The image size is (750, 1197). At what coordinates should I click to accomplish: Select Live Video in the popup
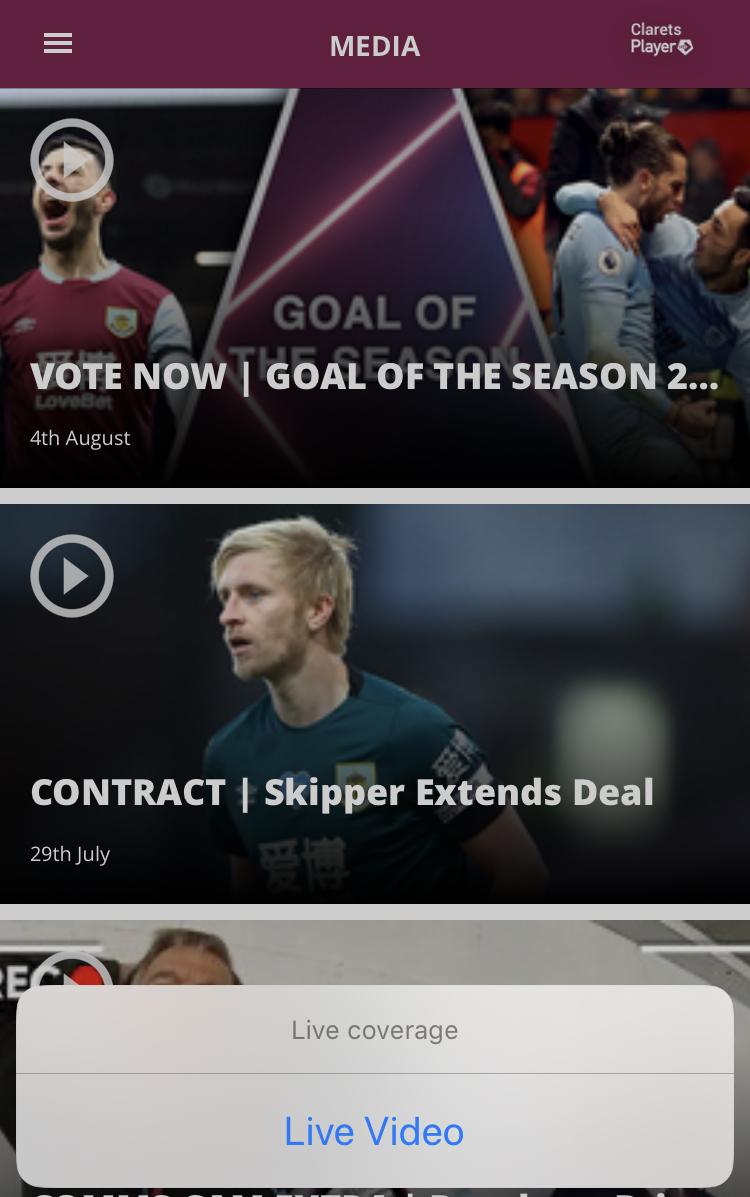(x=374, y=1131)
